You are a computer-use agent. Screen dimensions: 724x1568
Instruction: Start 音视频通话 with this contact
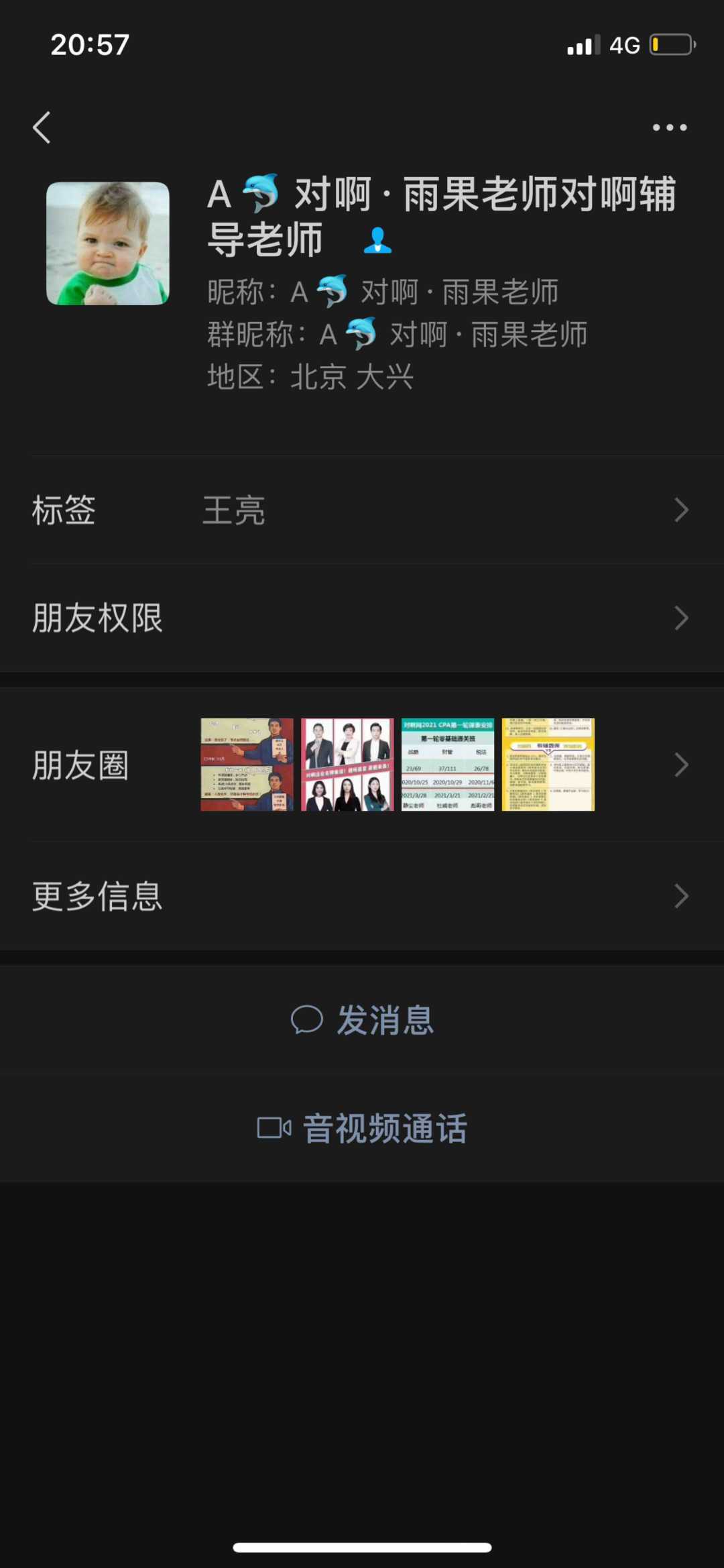coord(362,1128)
